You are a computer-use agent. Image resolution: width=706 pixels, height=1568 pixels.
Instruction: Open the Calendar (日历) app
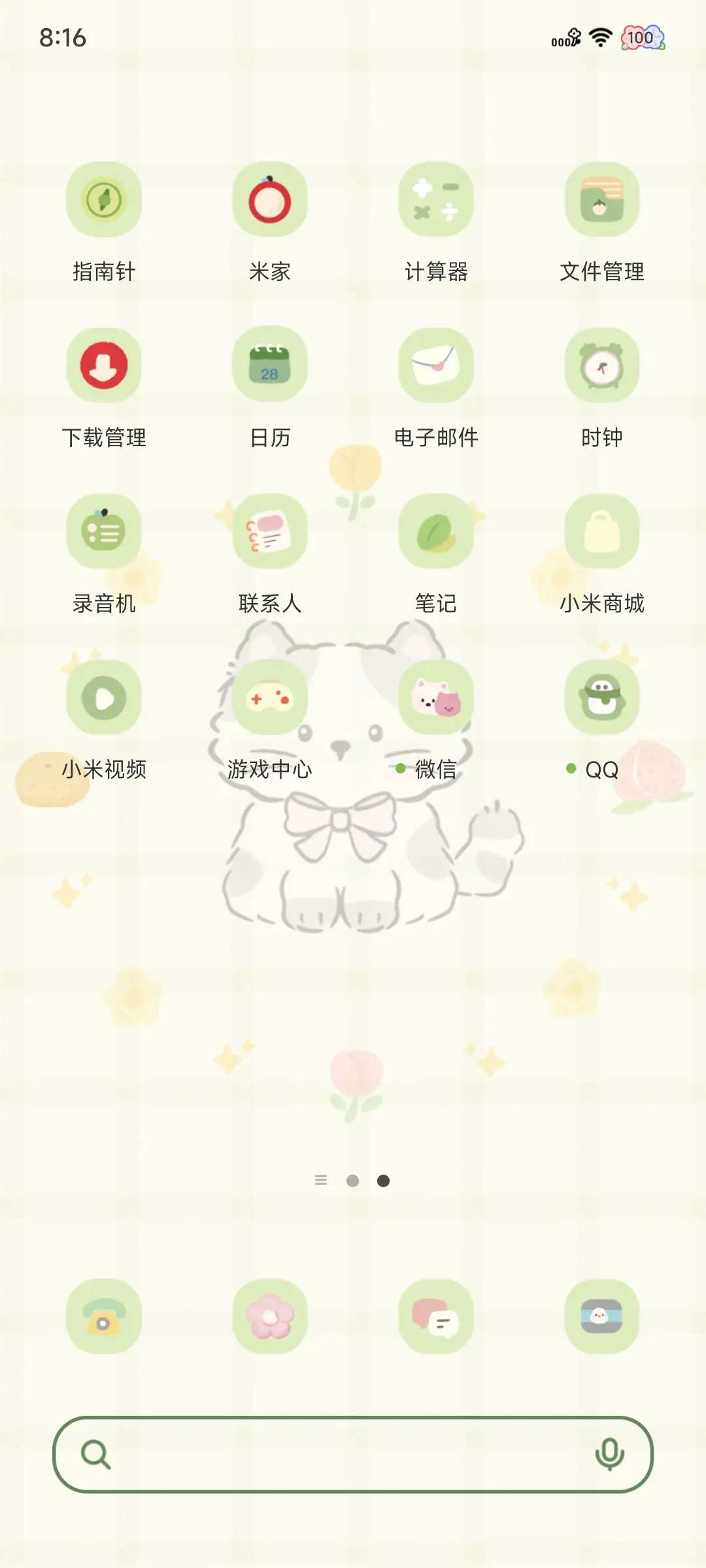coord(269,366)
